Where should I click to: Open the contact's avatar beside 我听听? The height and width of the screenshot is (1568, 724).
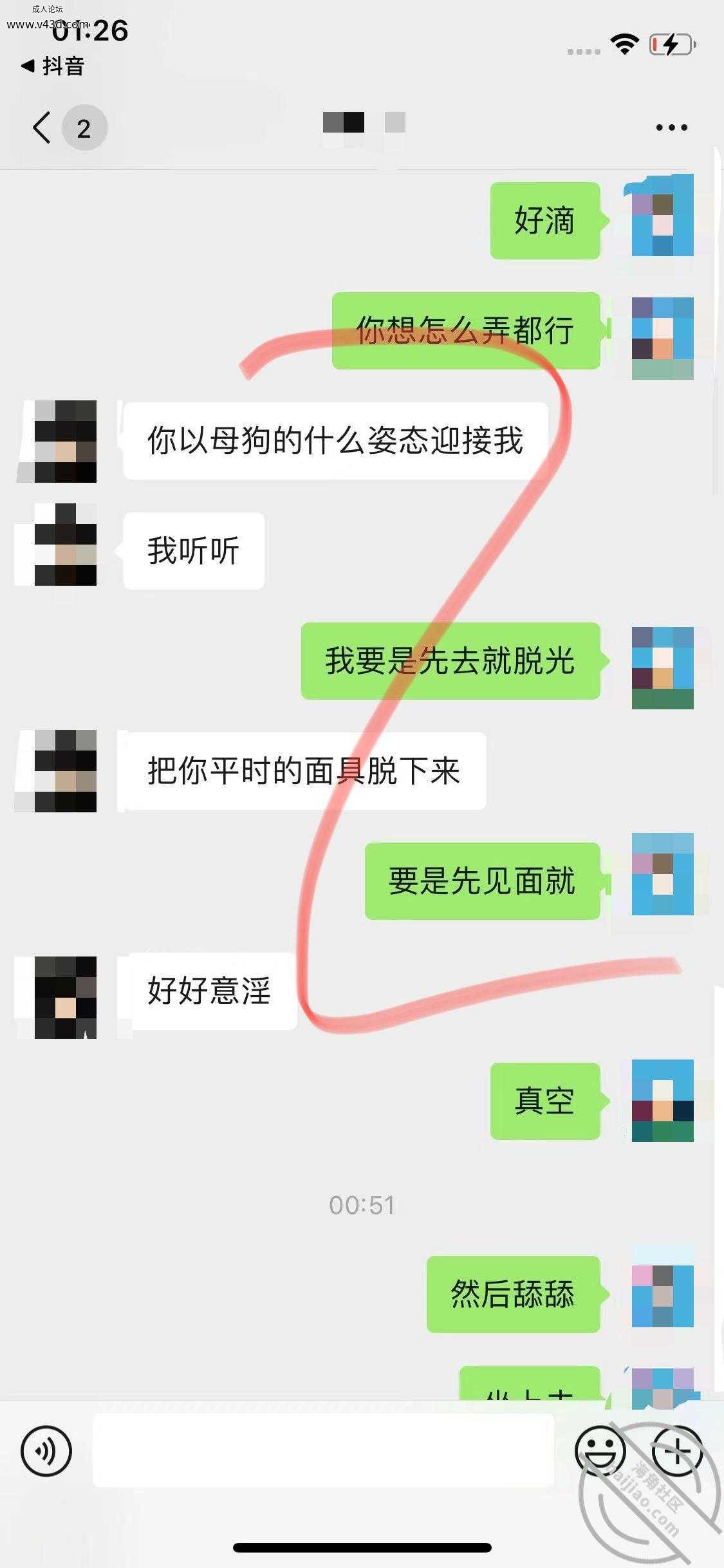(65, 545)
